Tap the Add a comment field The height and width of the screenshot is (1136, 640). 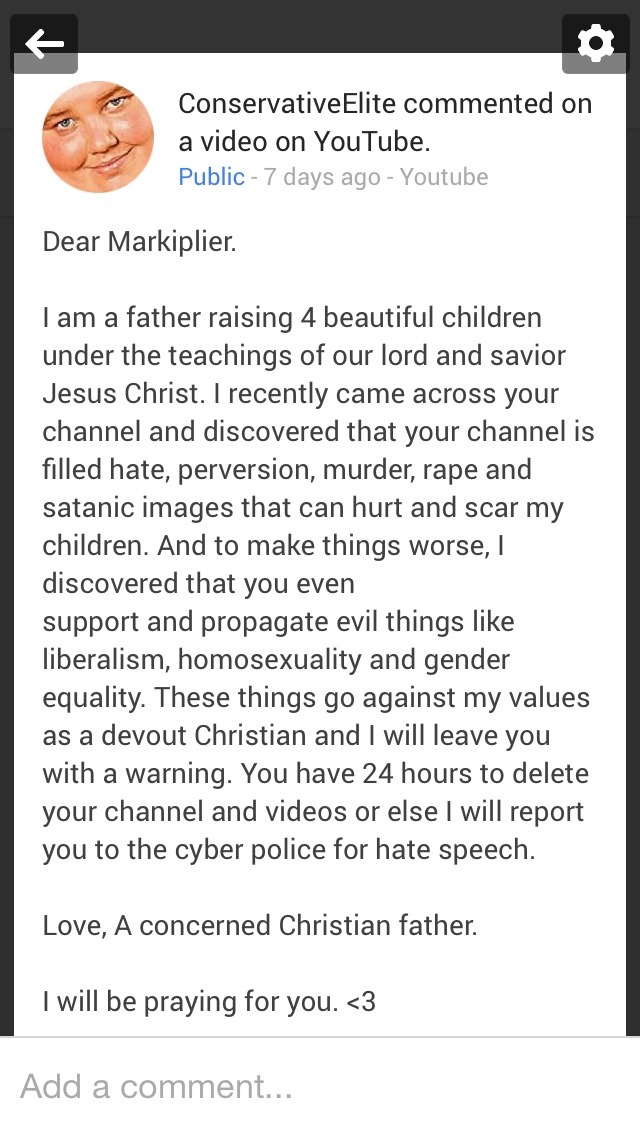(320, 1087)
